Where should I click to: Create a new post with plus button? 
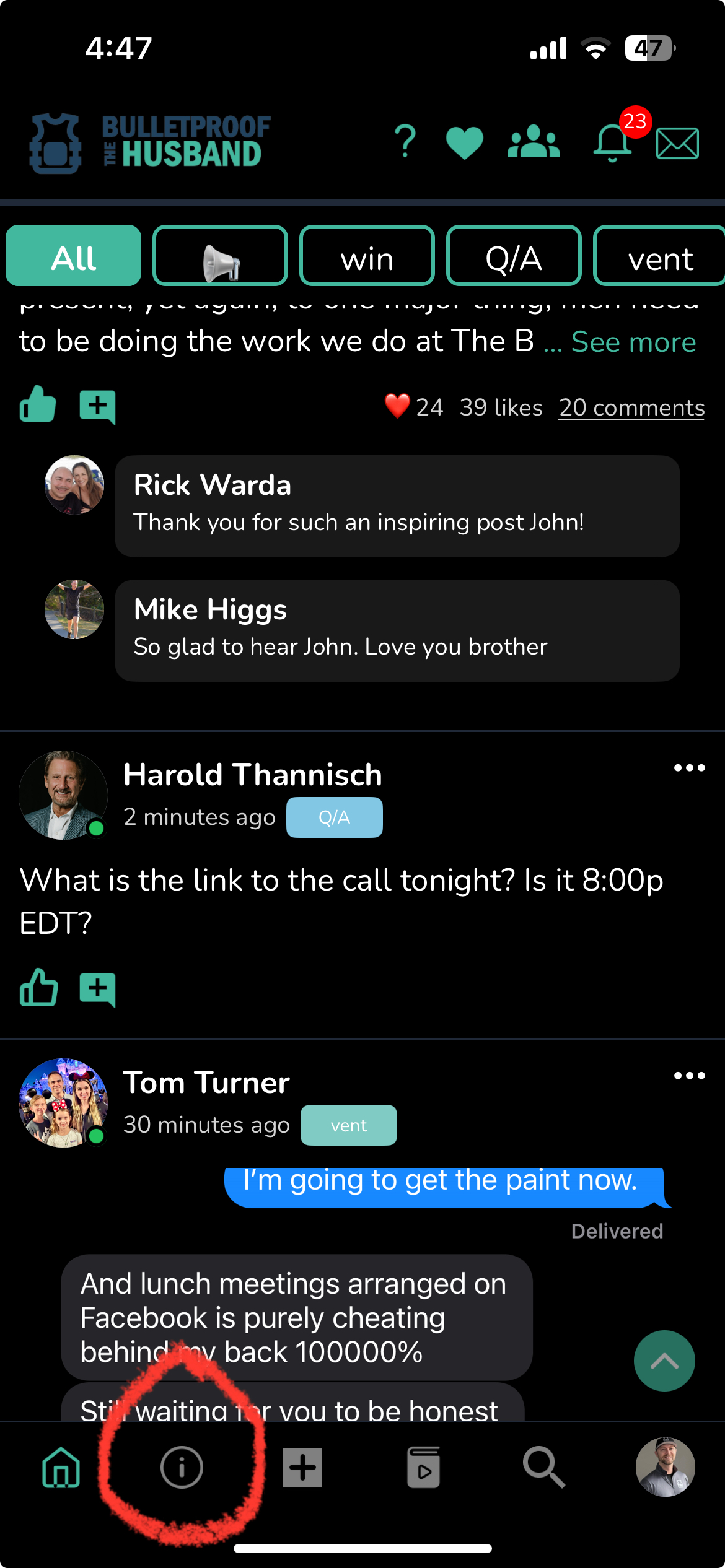tap(302, 1467)
